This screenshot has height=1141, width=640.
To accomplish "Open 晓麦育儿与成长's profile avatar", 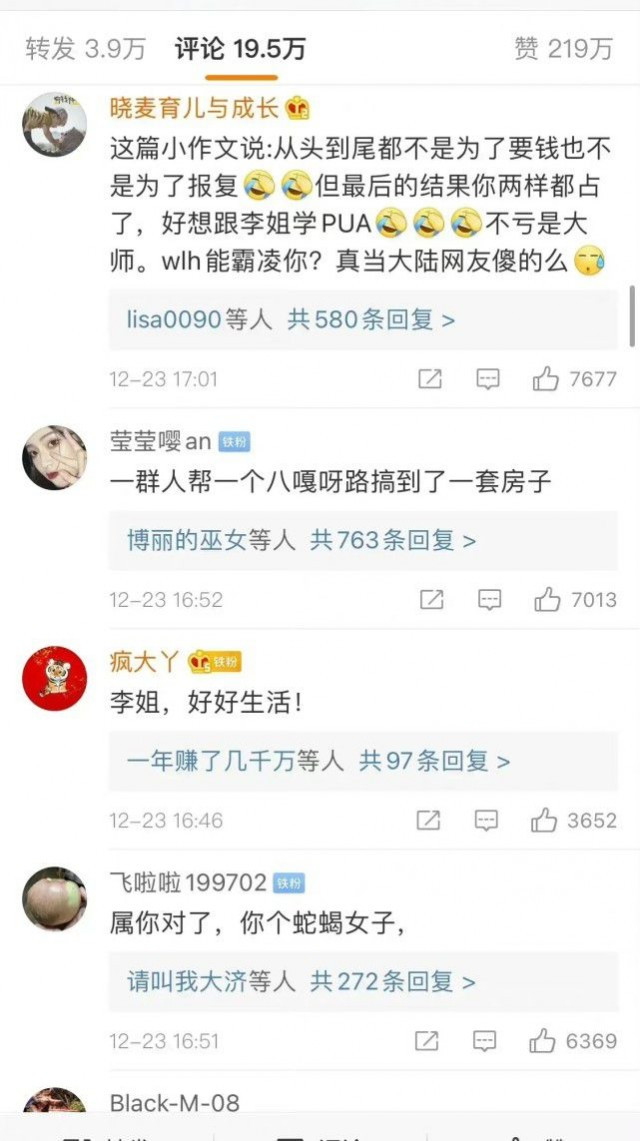I will click(x=54, y=124).
